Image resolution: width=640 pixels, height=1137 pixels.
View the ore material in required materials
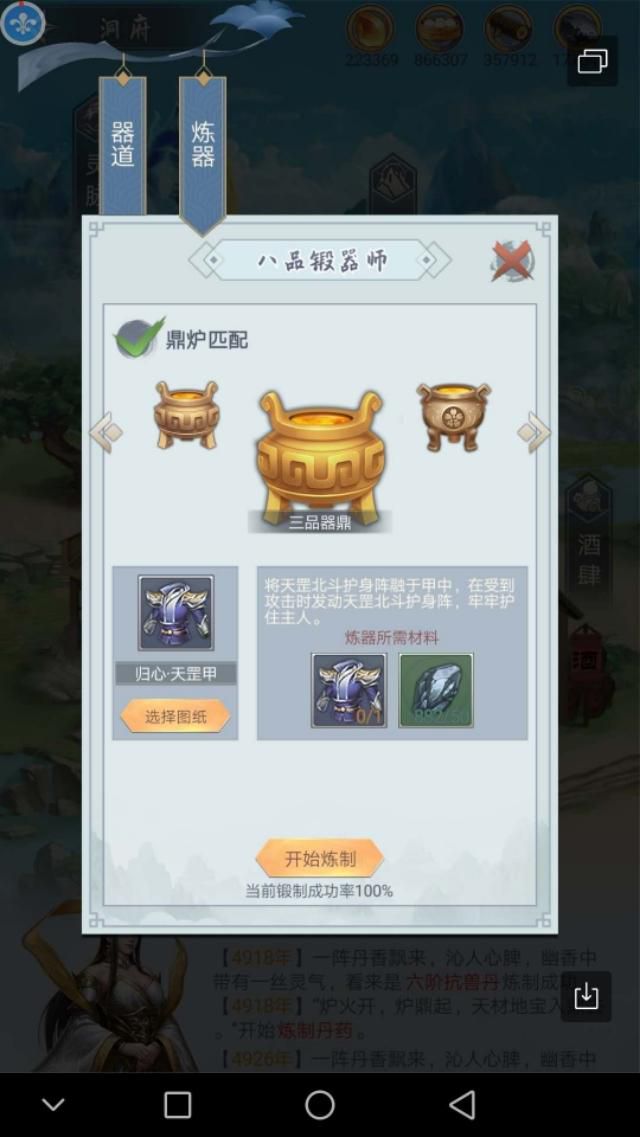coord(436,690)
